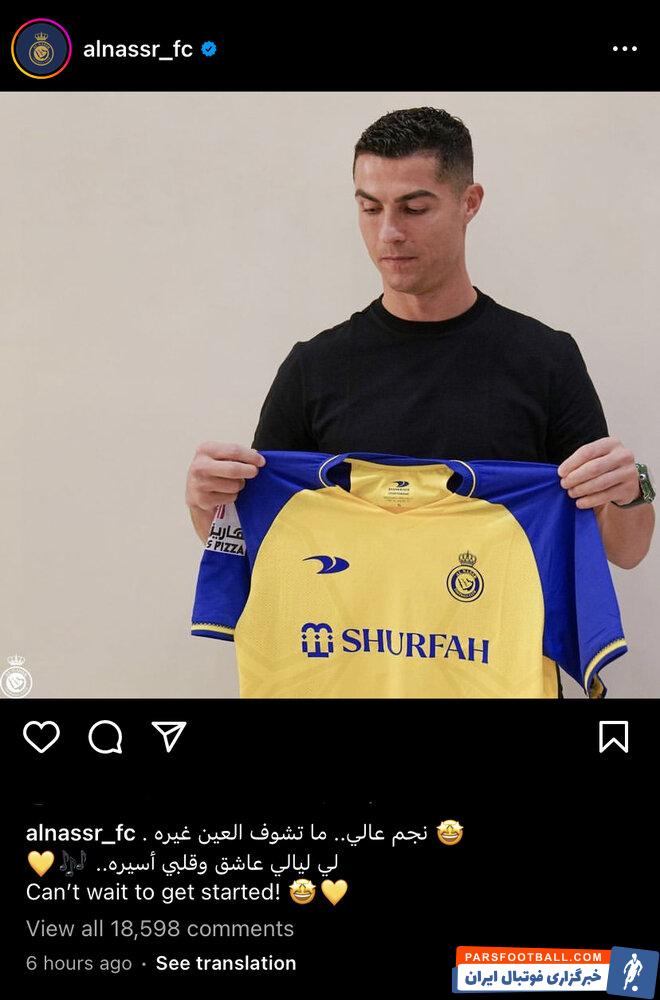660x1000 pixels.
Task: Open the alnassr_fc profile picture
Action: pos(41,49)
